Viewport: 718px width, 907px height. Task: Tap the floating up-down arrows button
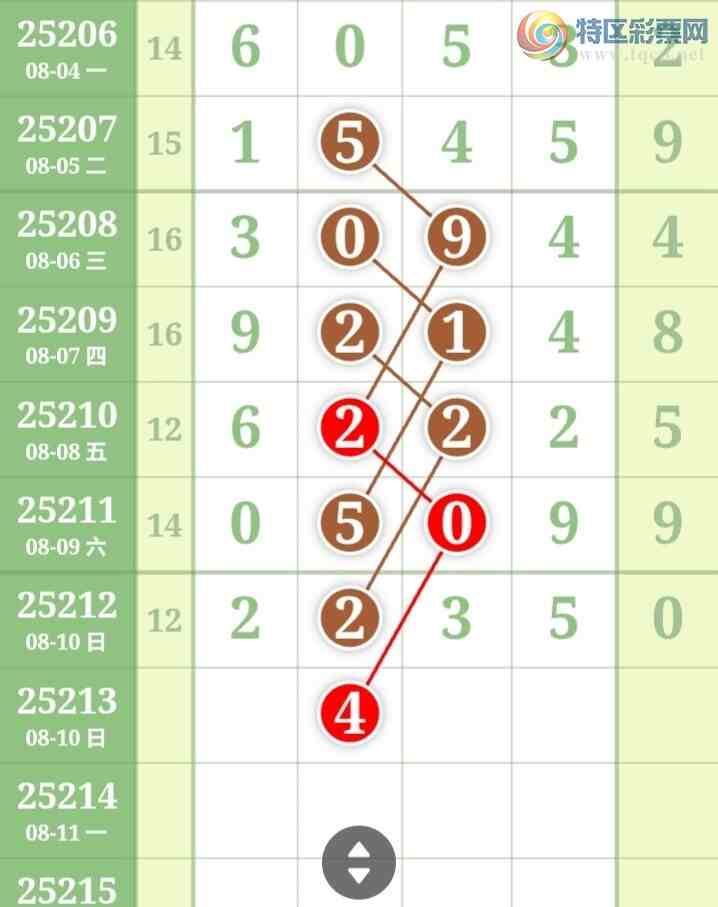tap(359, 861)
